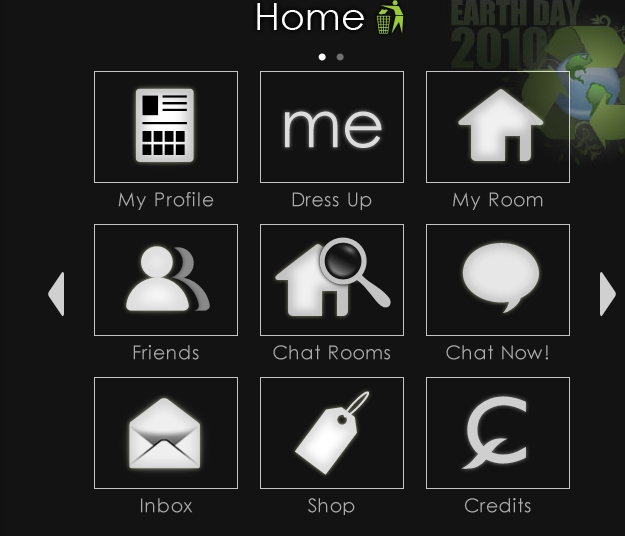Viewport: 625px width, 536px height.
Task: Open the Friends tile
Action: click(166, 280)
